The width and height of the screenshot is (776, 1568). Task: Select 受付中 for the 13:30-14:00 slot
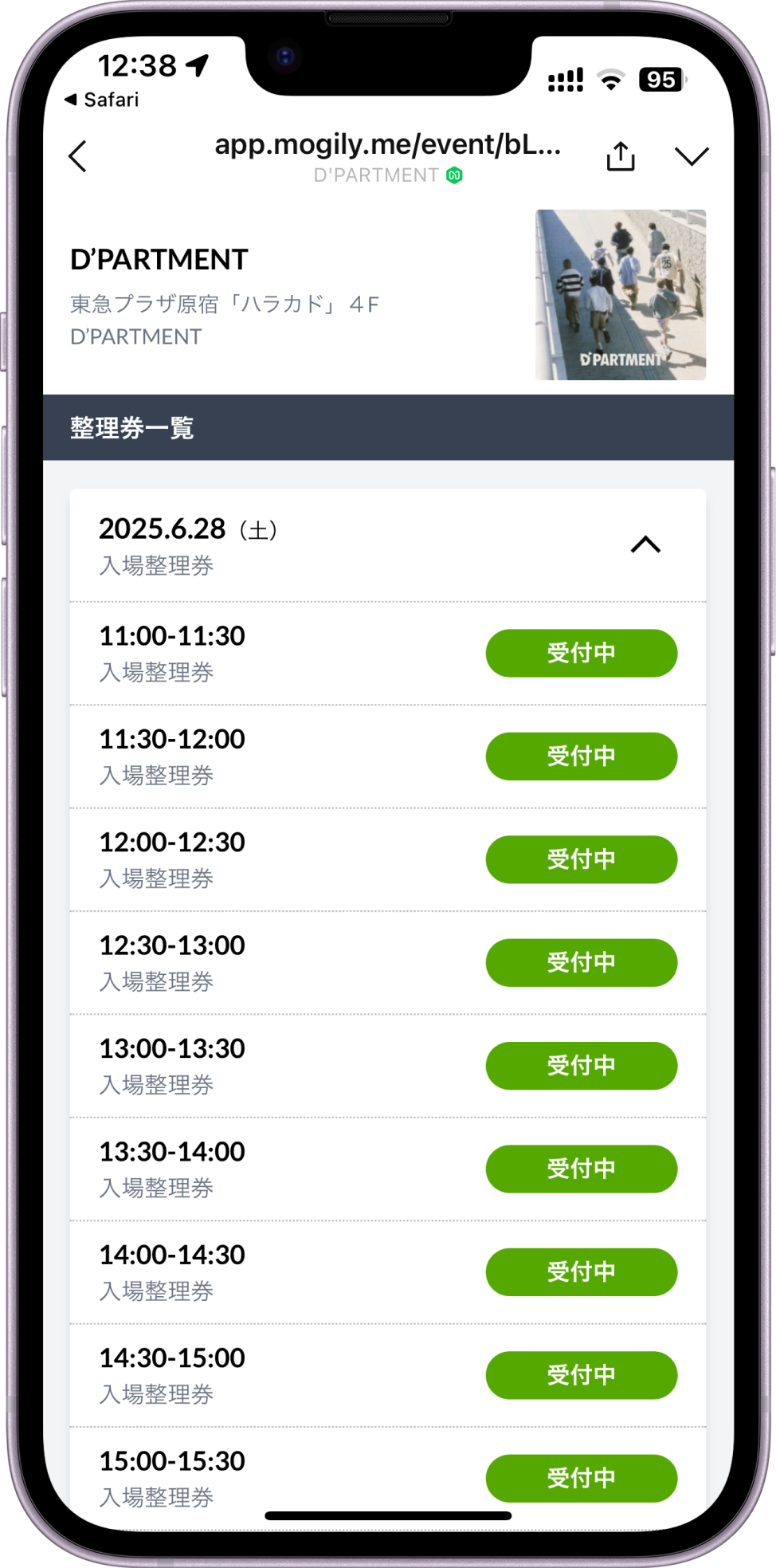[x=582, y=1169]
